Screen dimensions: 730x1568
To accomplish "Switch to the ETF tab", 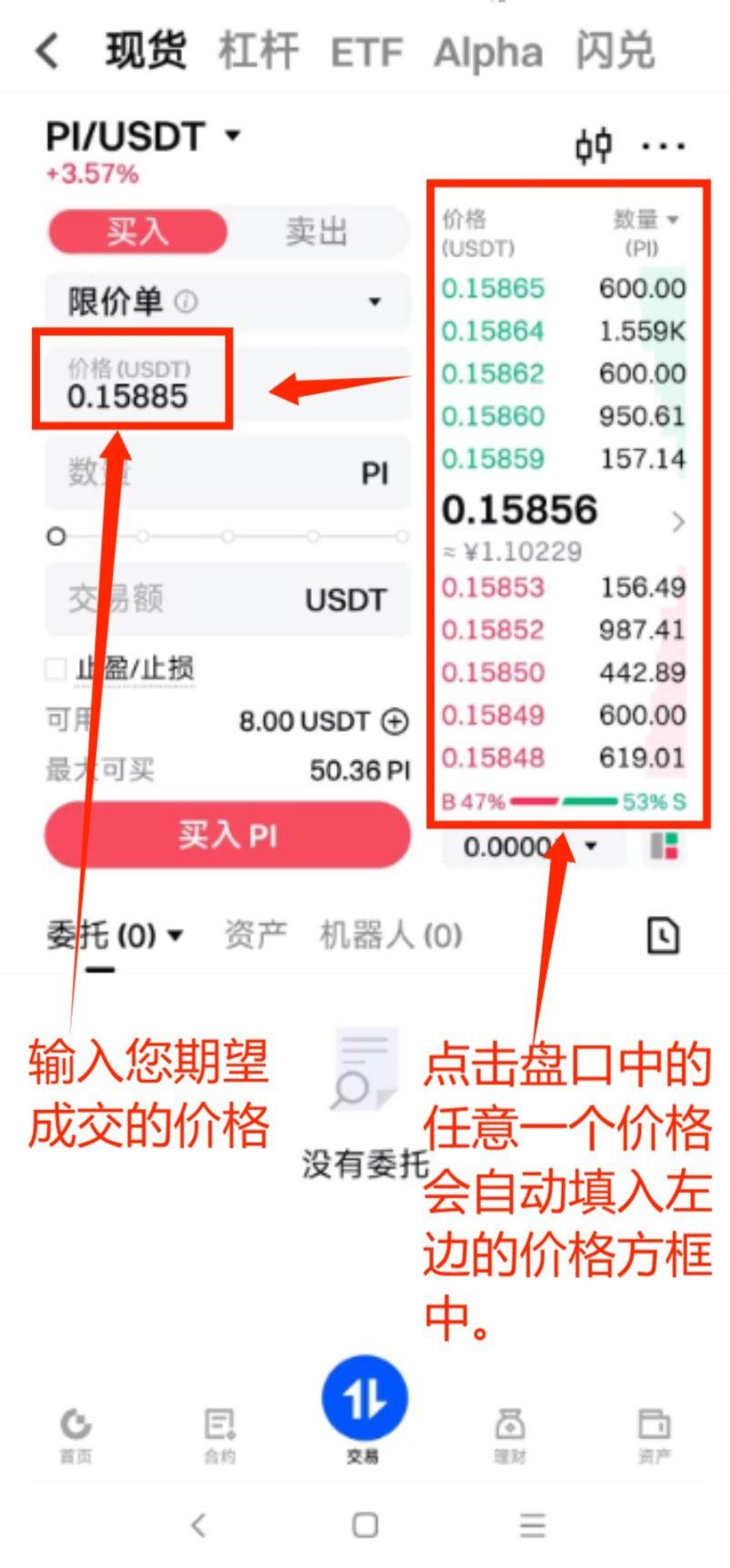I will tap(366, 53).
